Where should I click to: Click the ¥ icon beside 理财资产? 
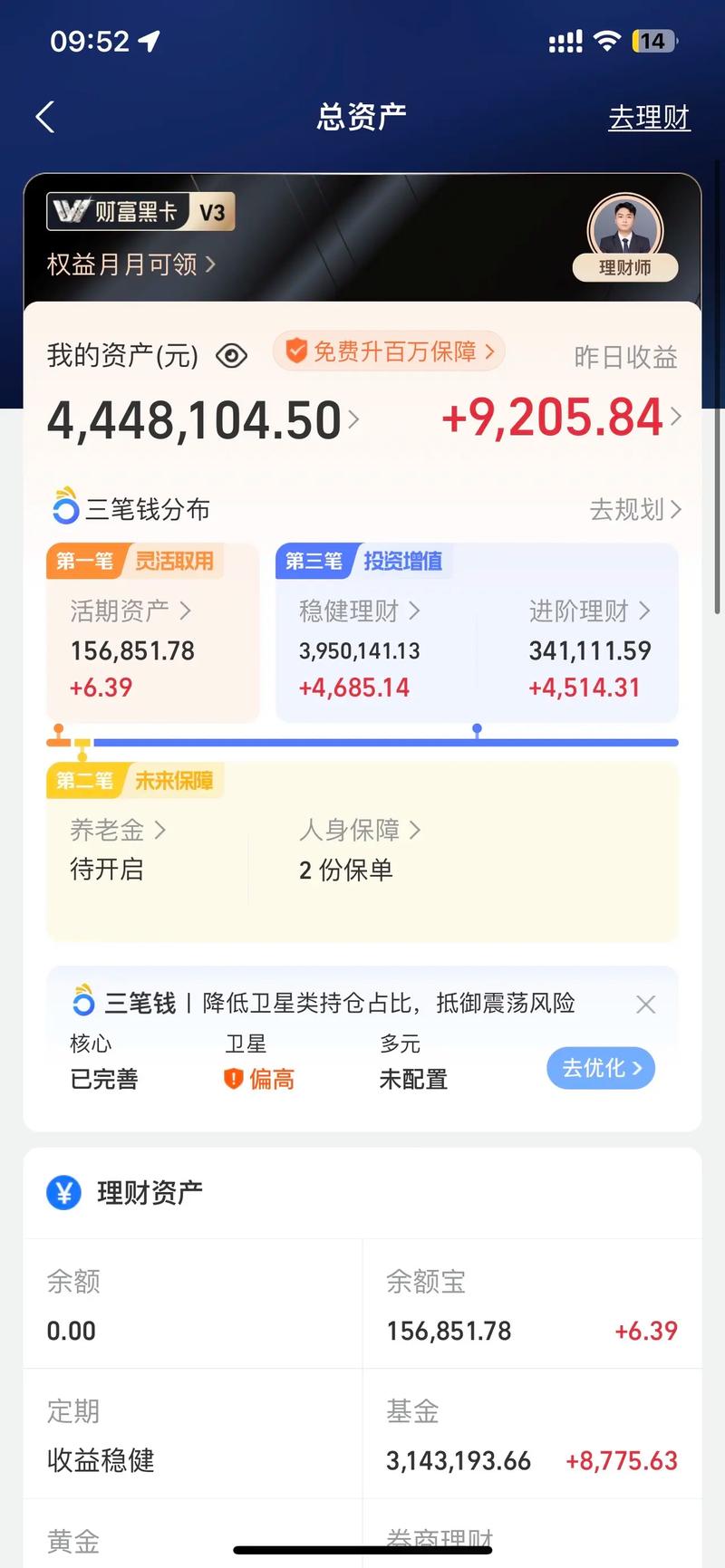(63, 1192)
